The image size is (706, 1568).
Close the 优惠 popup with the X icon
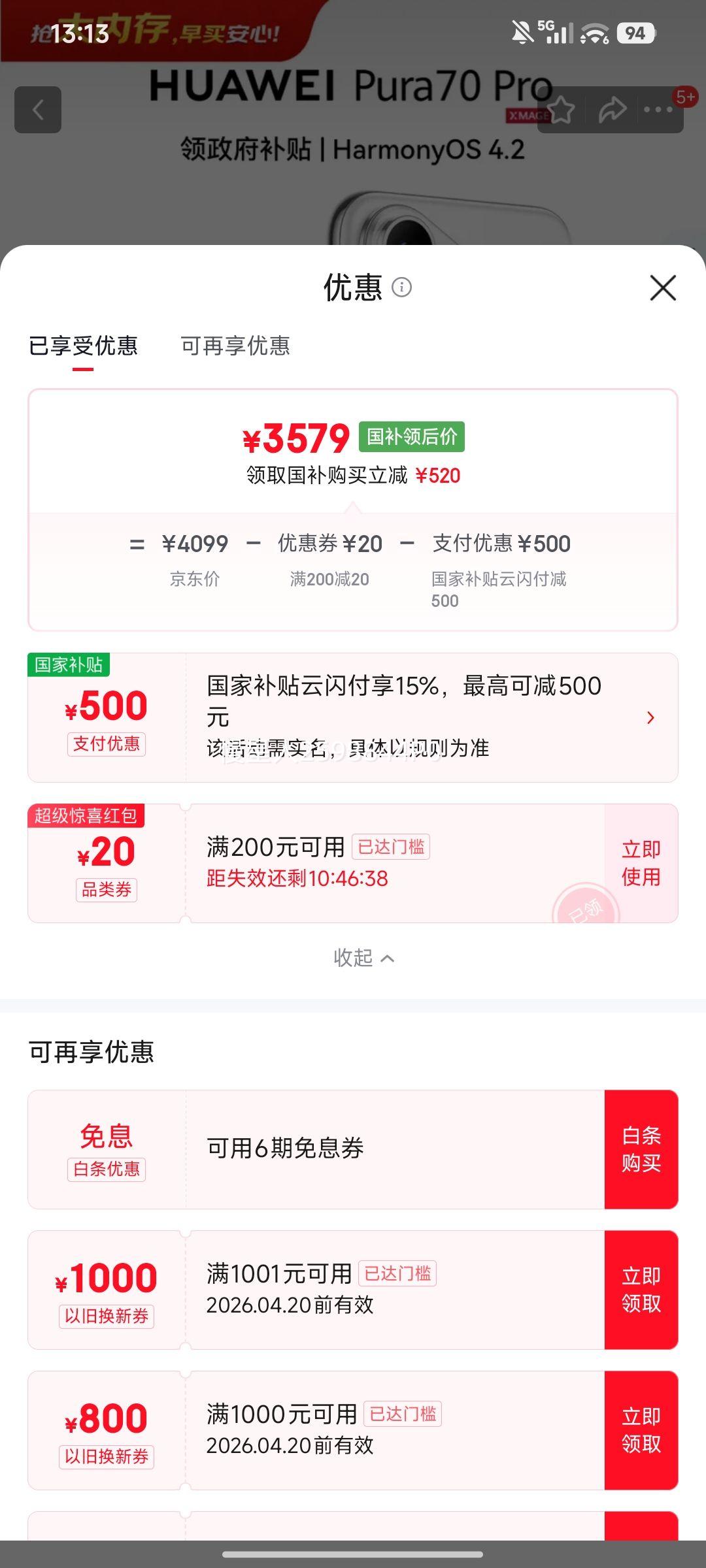[x=664, y=288]
